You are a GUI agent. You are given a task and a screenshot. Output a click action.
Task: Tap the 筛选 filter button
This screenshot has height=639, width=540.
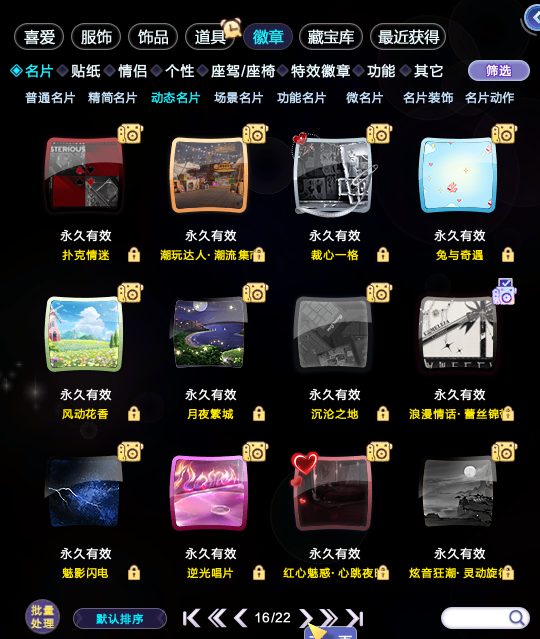pos(499,71)
